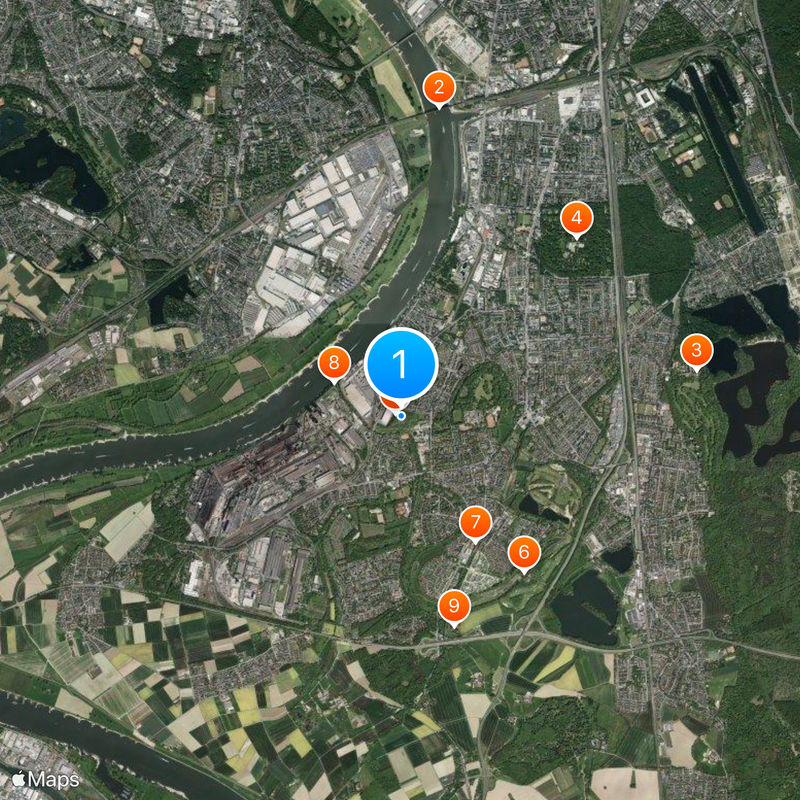Tap map pin number 6
800x800 pixels.
click(523, 552)
